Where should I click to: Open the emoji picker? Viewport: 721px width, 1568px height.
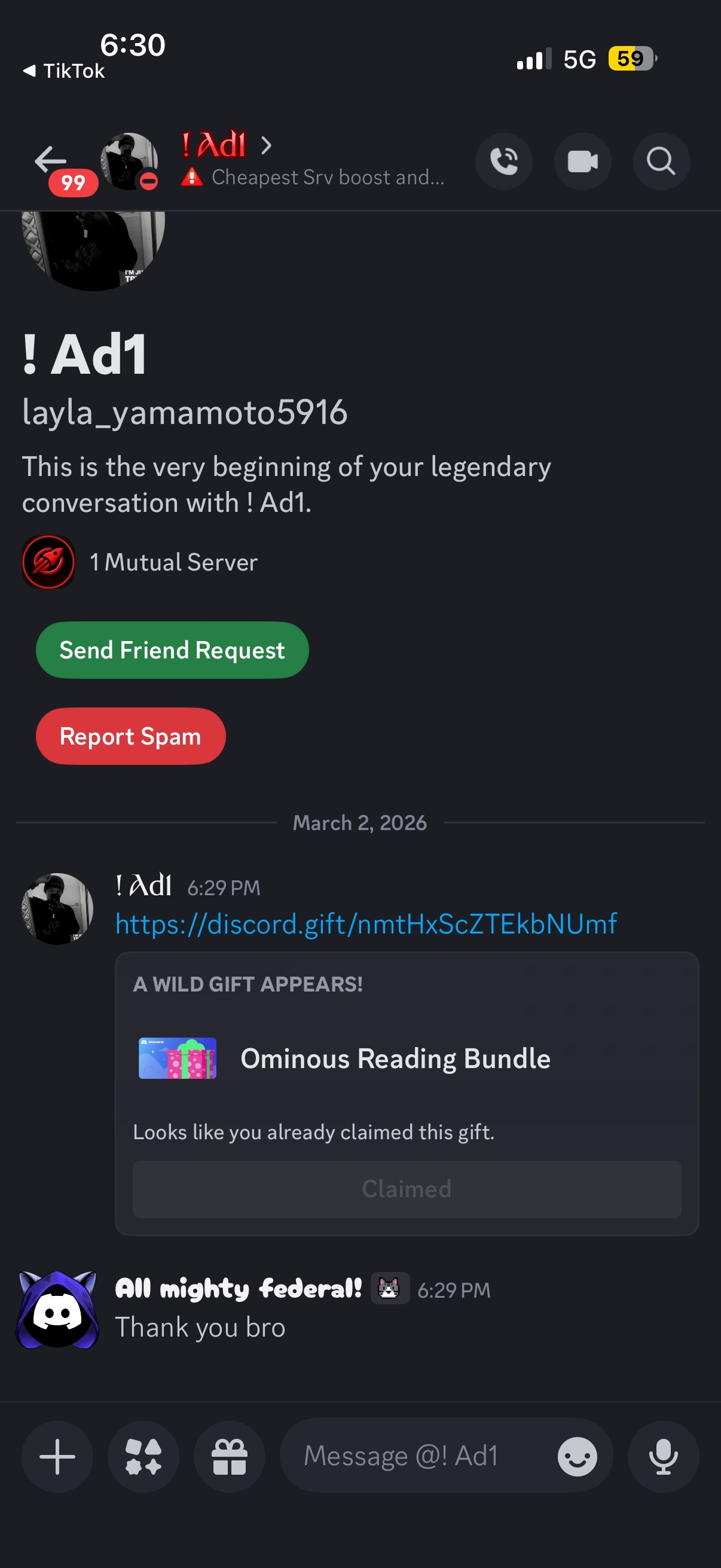pos(577,1457)
